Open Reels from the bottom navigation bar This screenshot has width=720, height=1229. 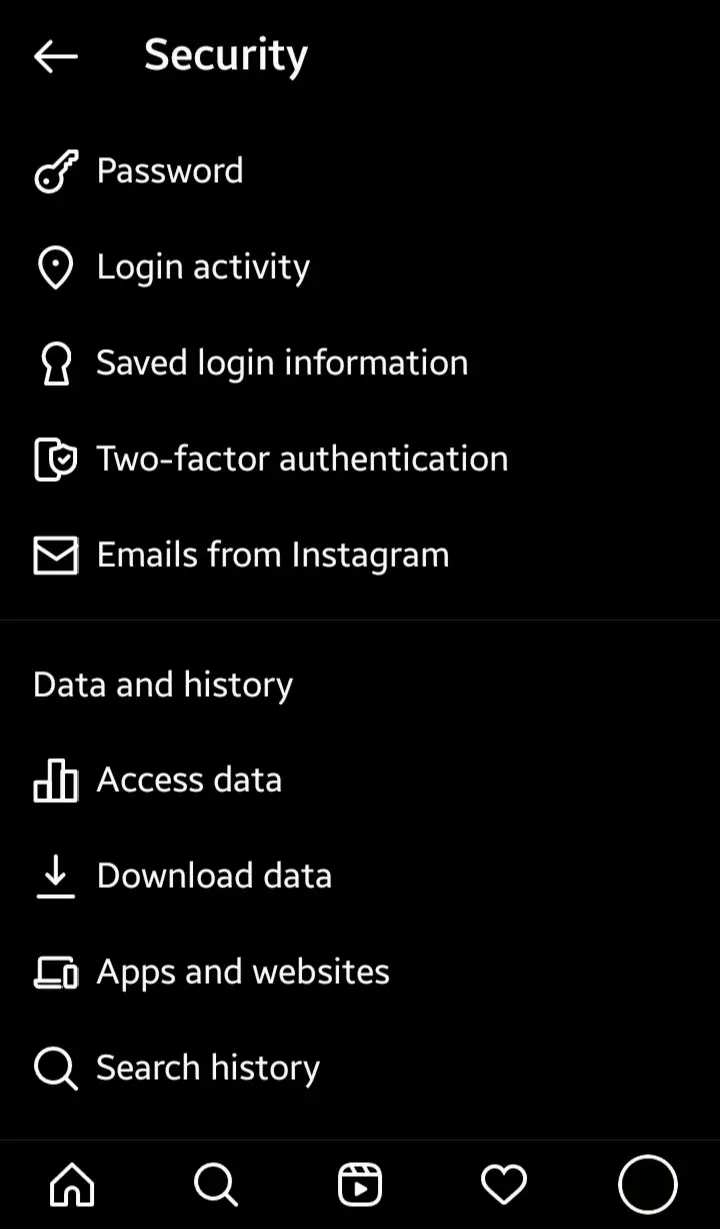click(360, 1184)
